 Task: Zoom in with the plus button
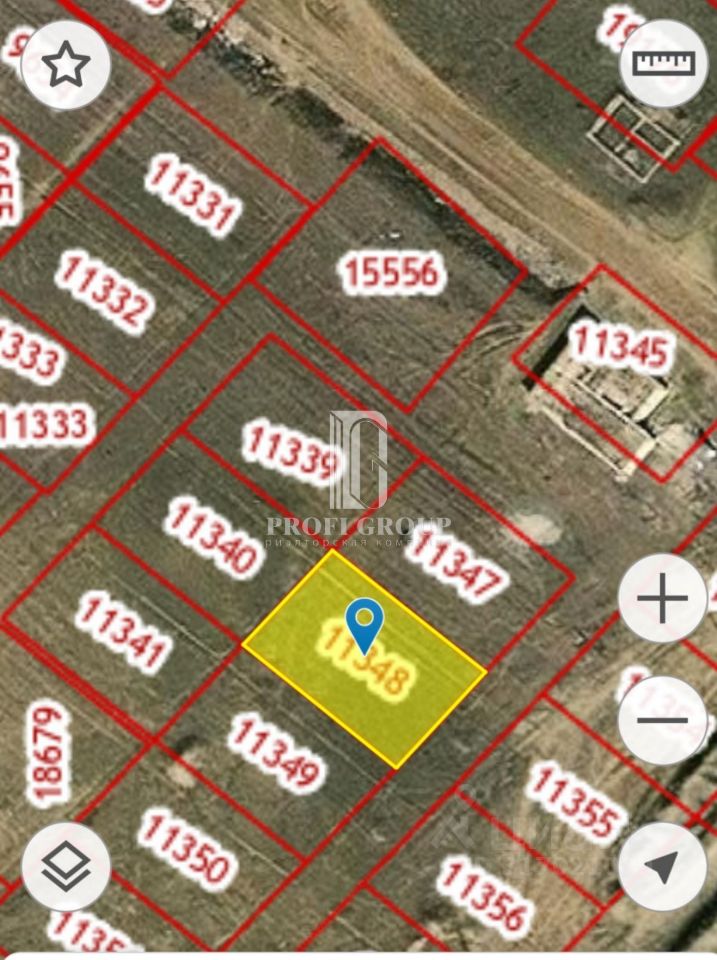[662, 600]
